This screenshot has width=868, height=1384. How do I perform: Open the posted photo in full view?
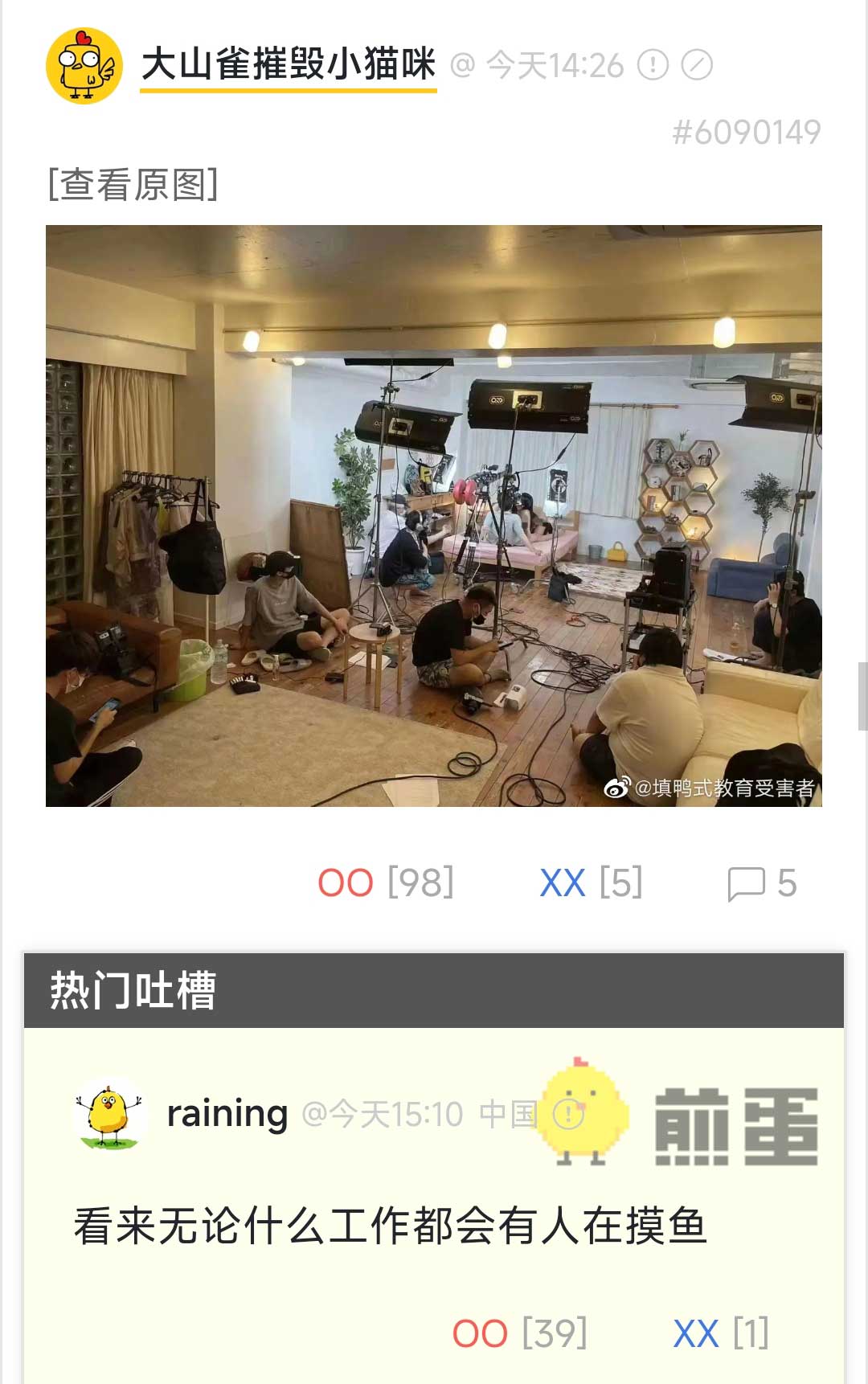434,515
